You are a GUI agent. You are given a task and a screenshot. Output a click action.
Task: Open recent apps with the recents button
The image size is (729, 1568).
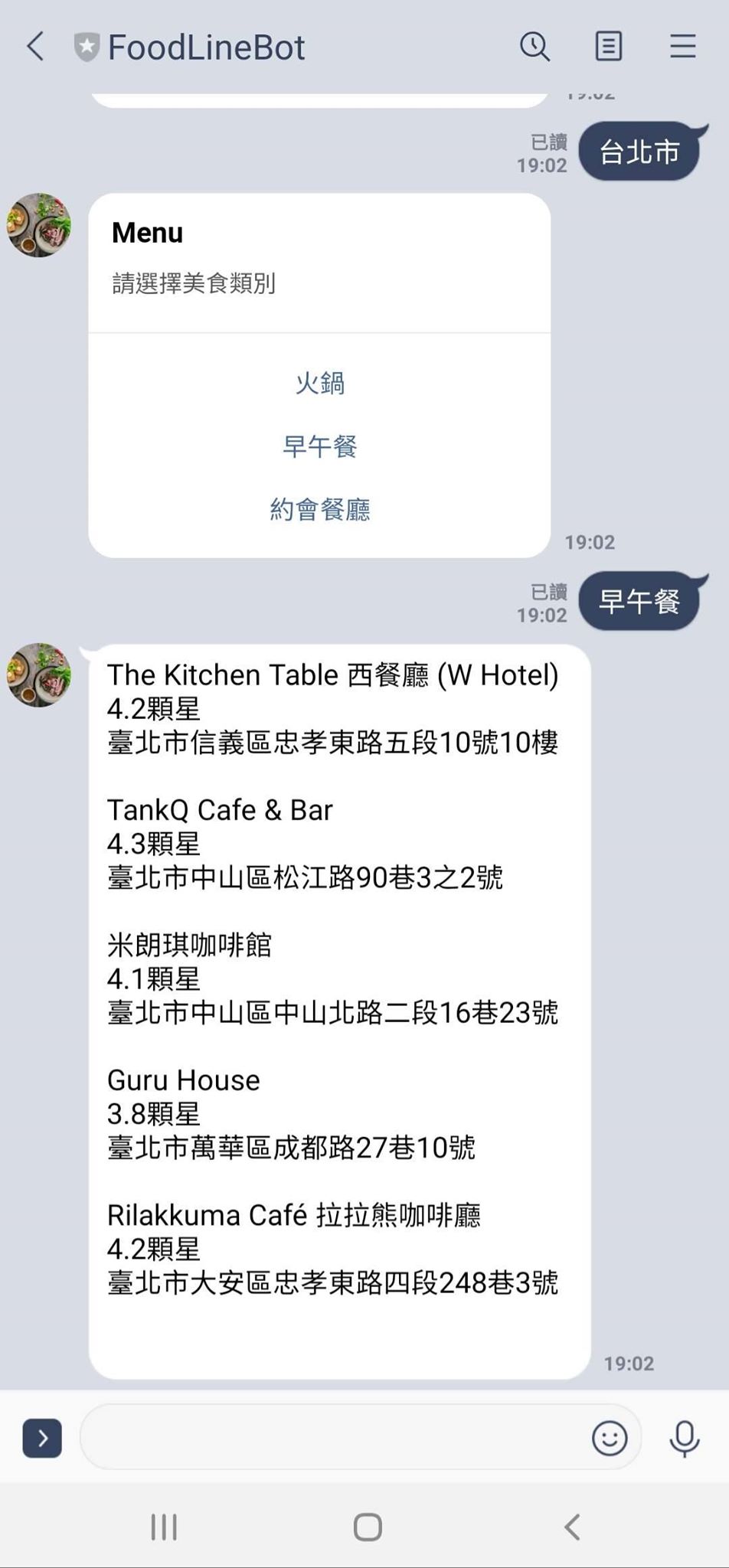click(163, 1525)
